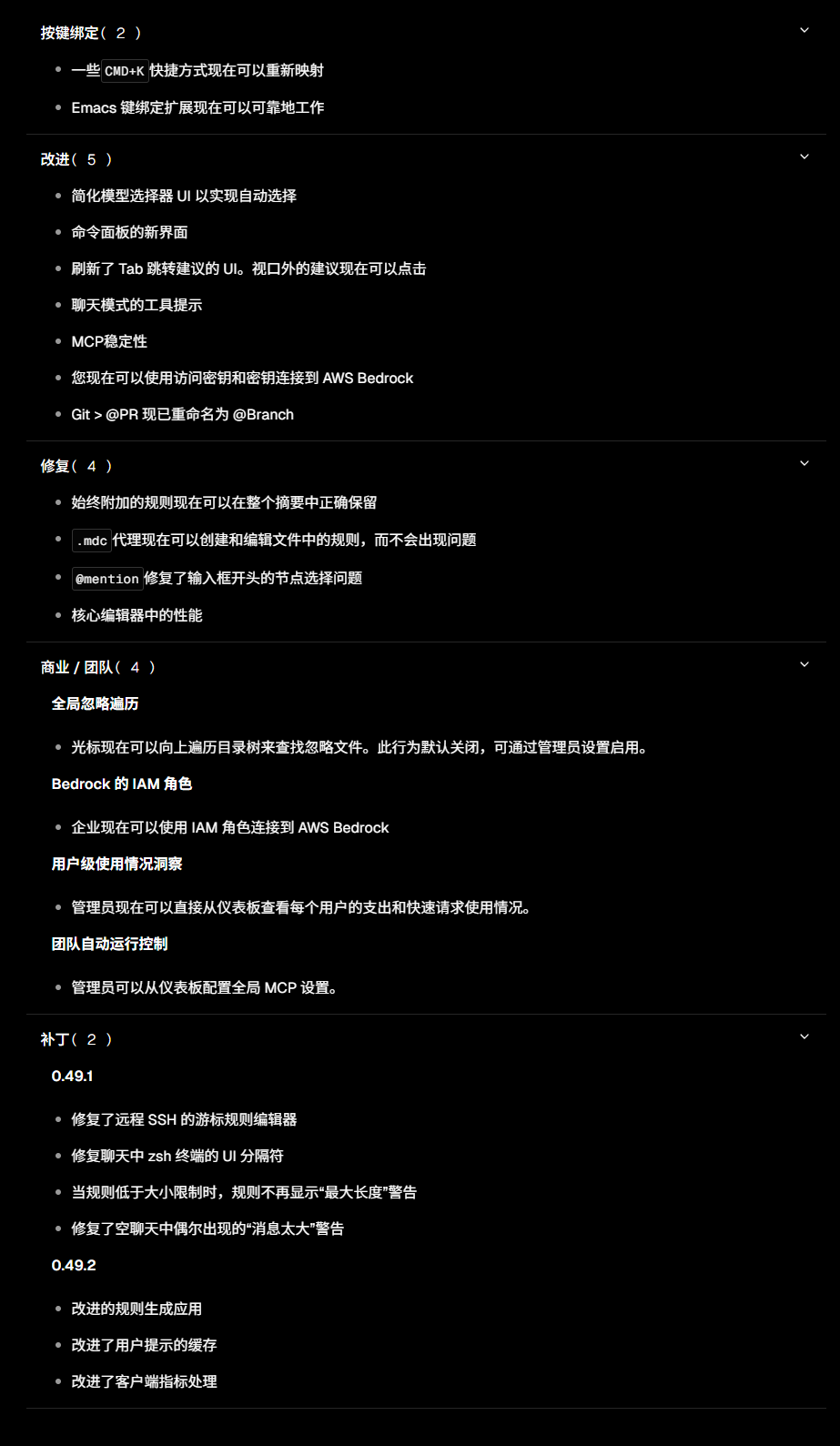Collapse the 修复 section
840x1446 pixels.
pos(804,464)
